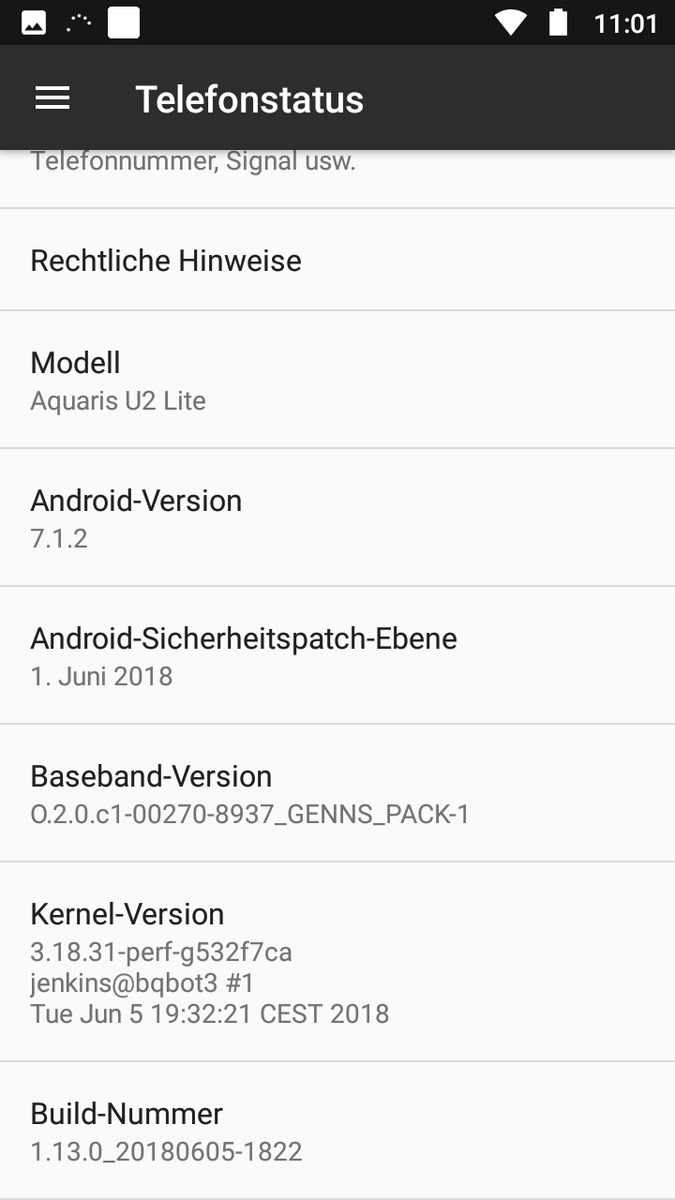Tap the Build-Nummer entry

(337, 1131)
